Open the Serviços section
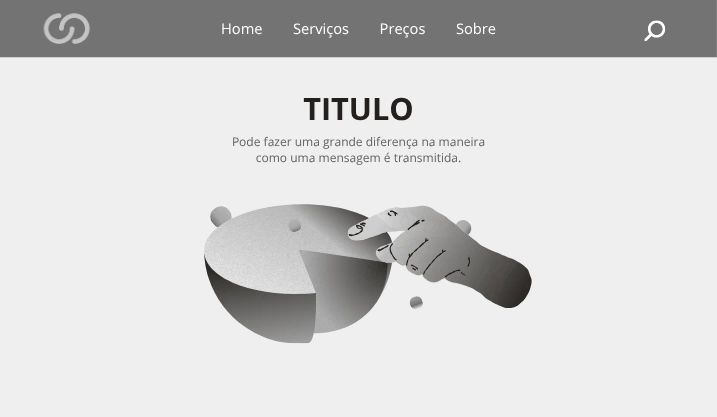This screenshot has width=717, height=417. [x=320, y=29]
